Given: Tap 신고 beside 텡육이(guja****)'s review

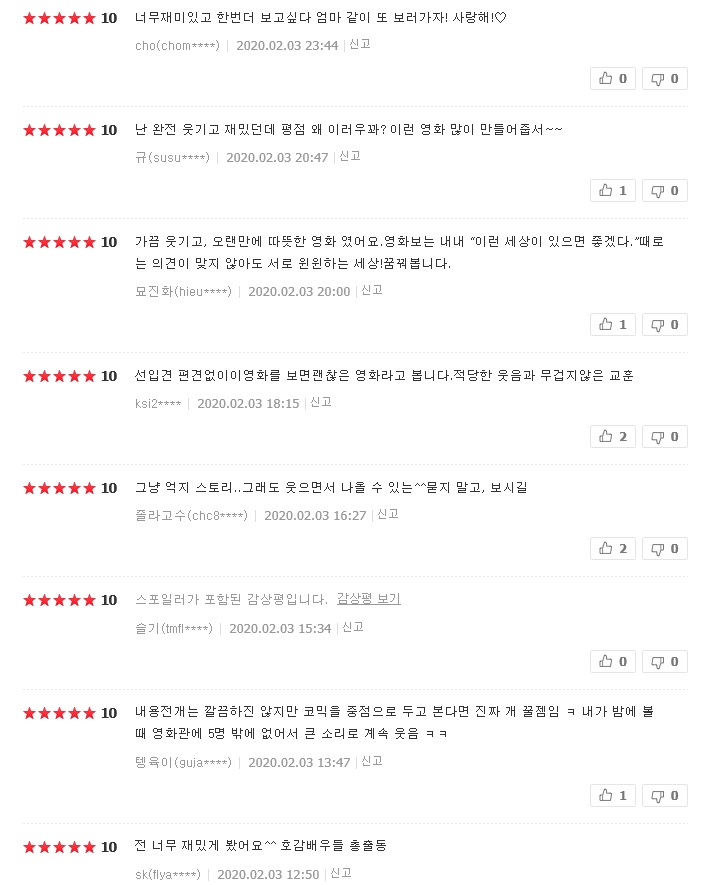Looking at the screenshot, I should (372, 762).
